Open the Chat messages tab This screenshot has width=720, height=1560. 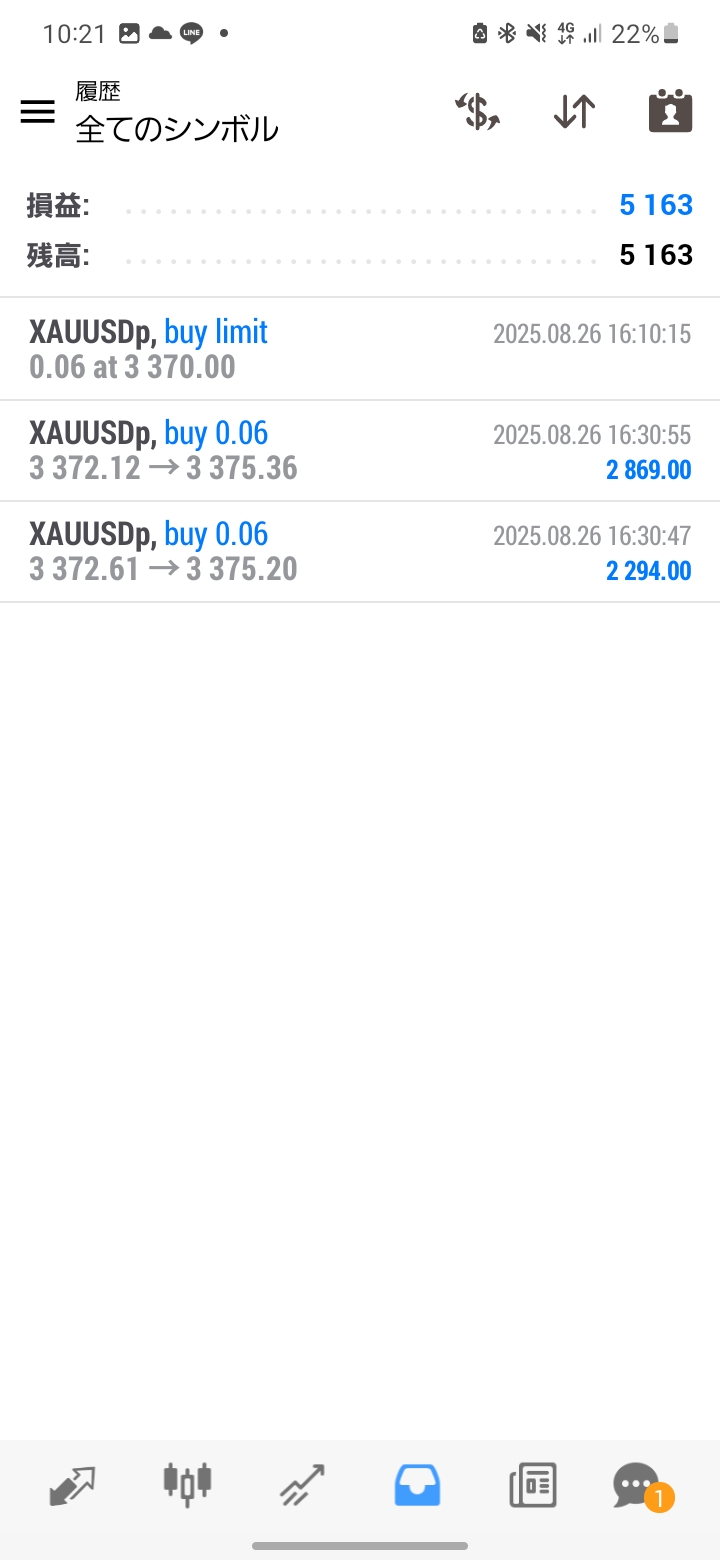pyautogui.click(x=638, y=1485)
